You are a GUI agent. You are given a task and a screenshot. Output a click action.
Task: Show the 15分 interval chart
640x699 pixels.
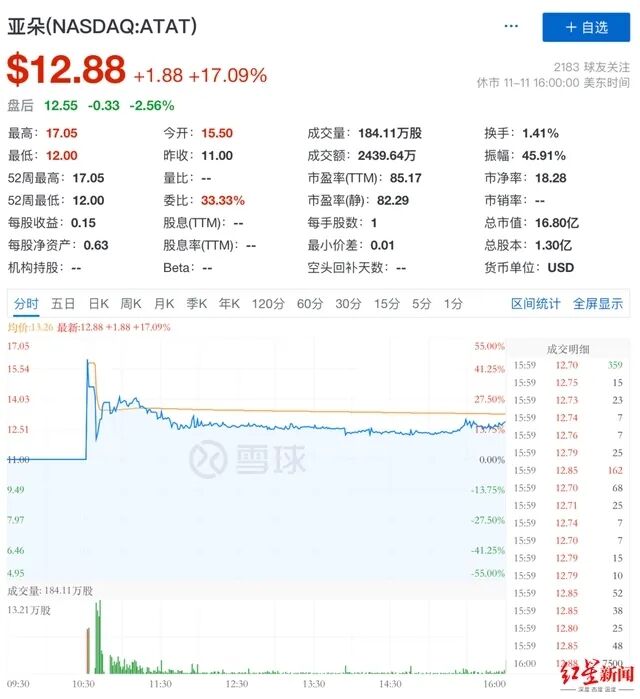click(386, 304)
